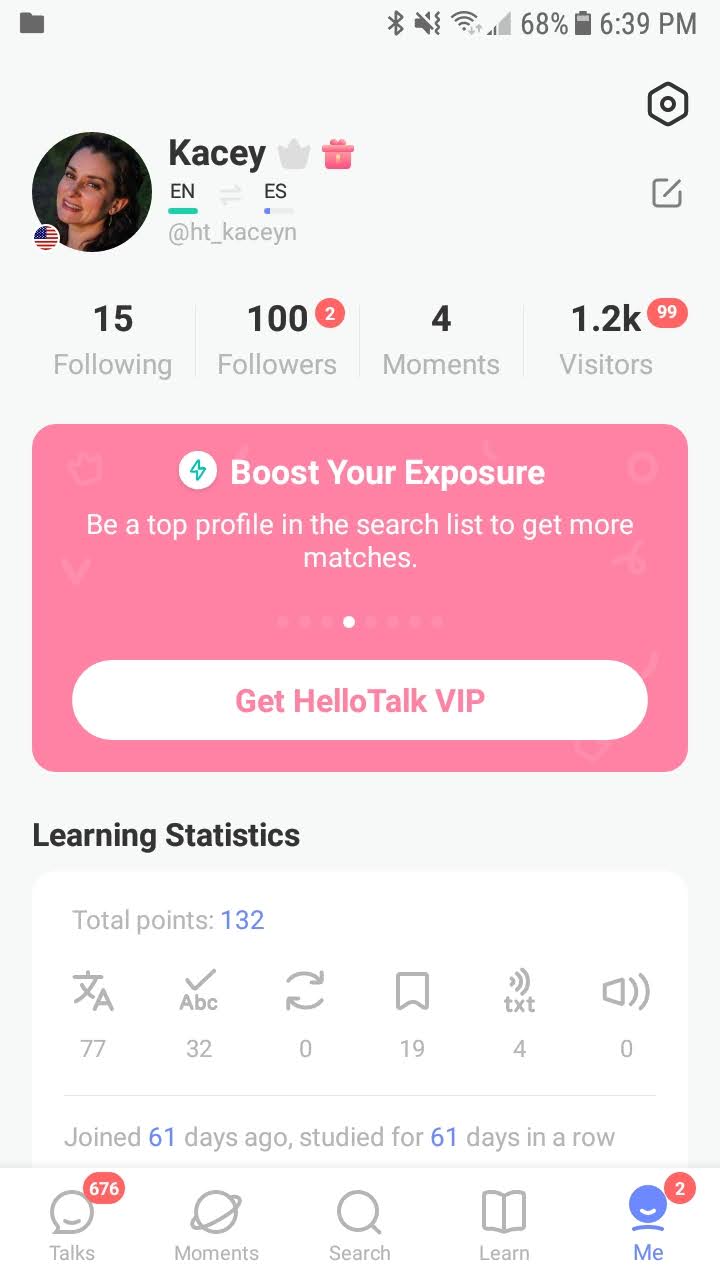Edit profile with the pencil icon

coord(667,193)
